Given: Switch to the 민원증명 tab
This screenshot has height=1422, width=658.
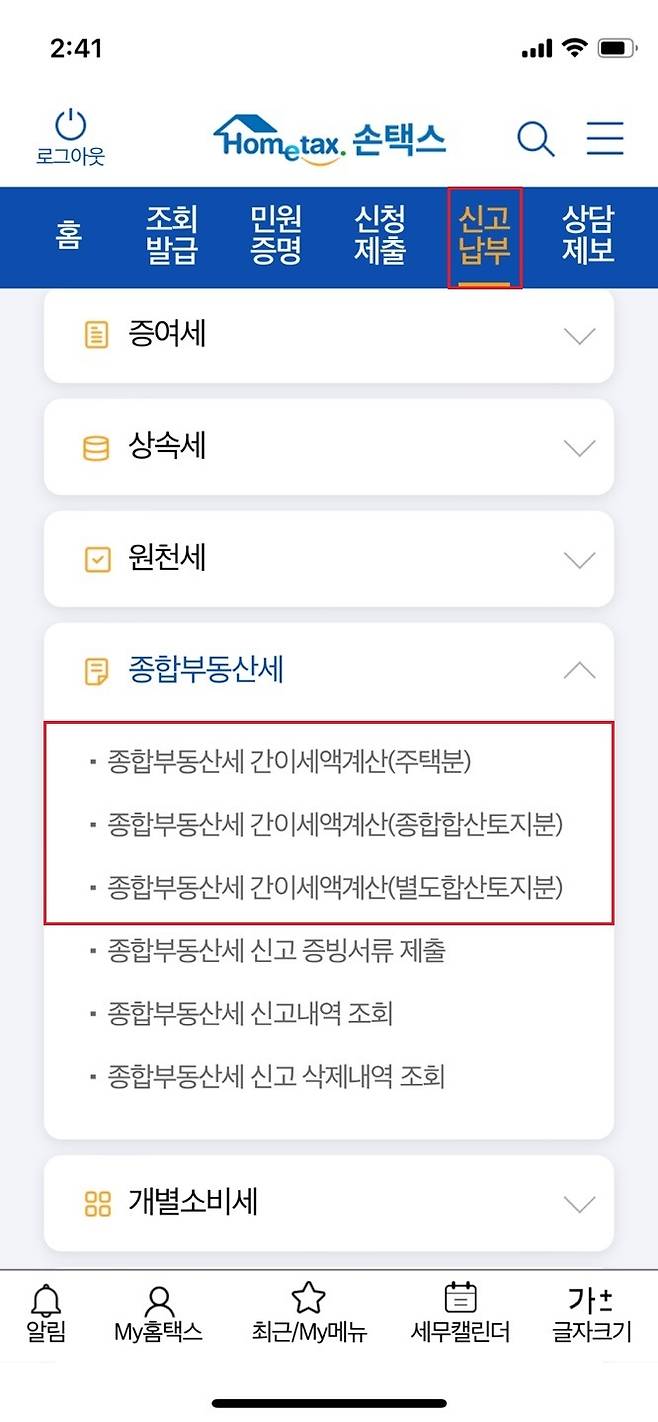Looking at the screenshot, I should (276, 236).
